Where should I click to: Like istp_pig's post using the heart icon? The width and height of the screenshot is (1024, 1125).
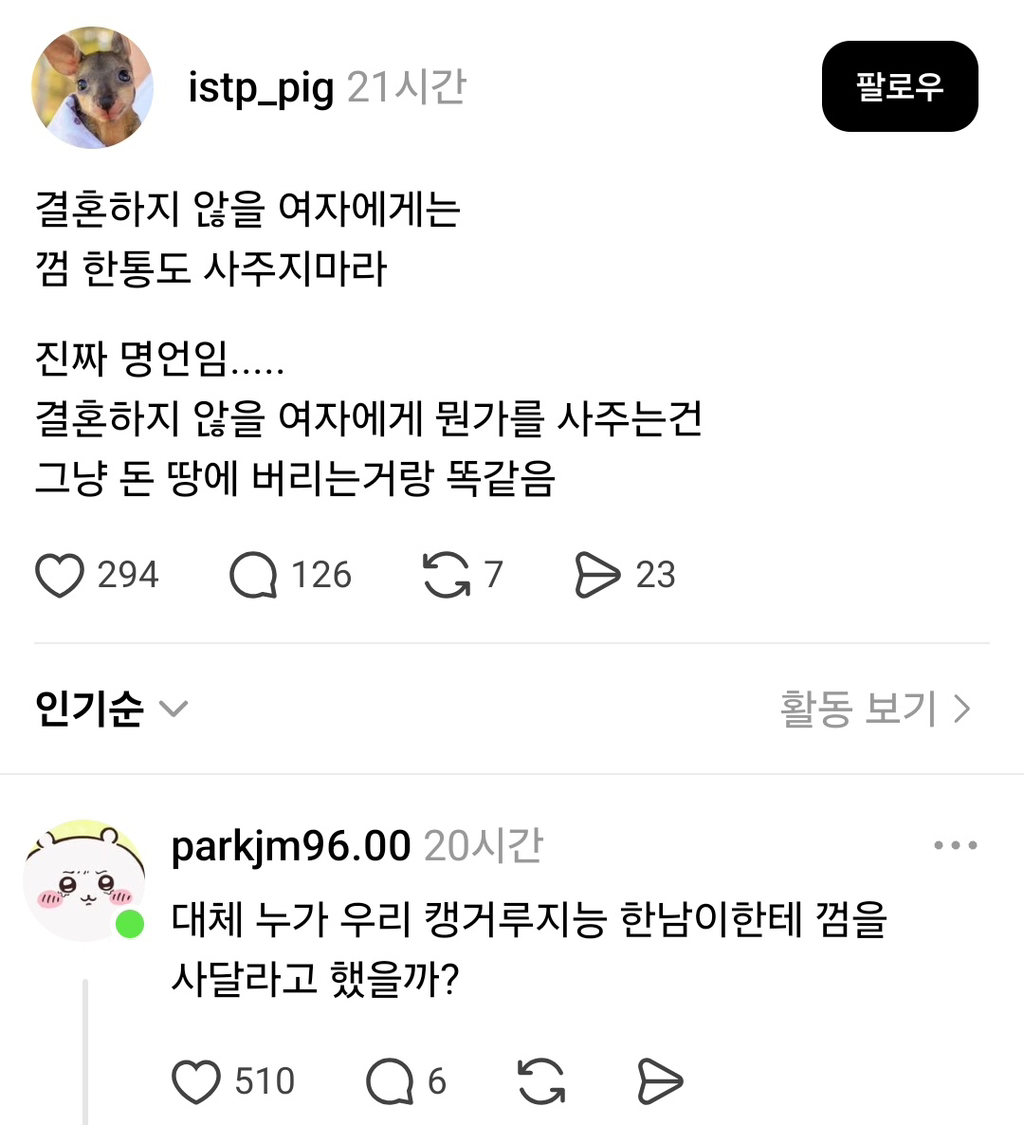click(59, 574)
